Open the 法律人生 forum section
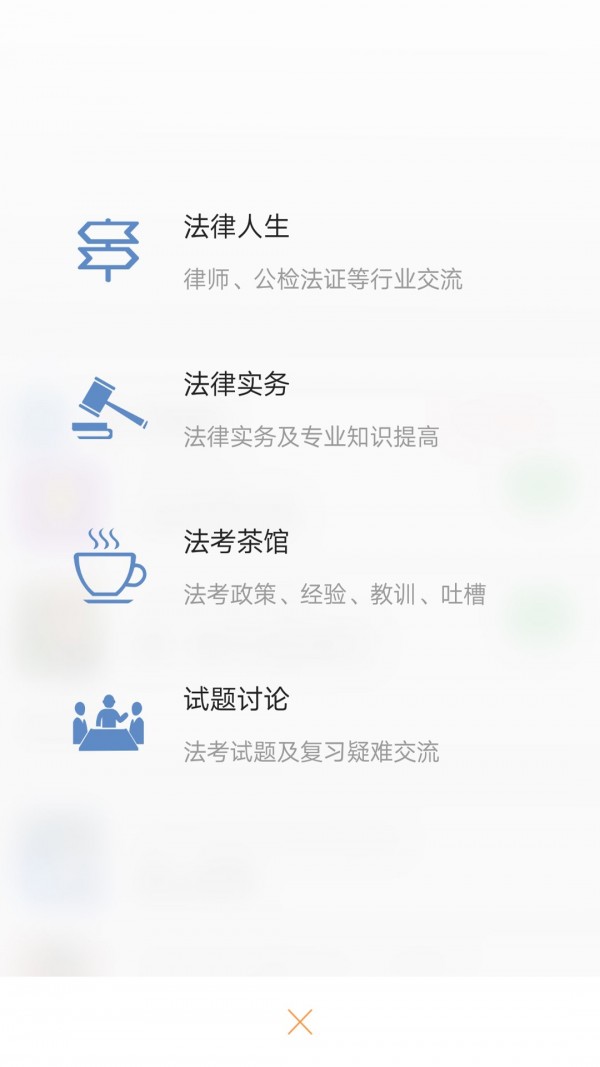 click(x=236, y=228)
